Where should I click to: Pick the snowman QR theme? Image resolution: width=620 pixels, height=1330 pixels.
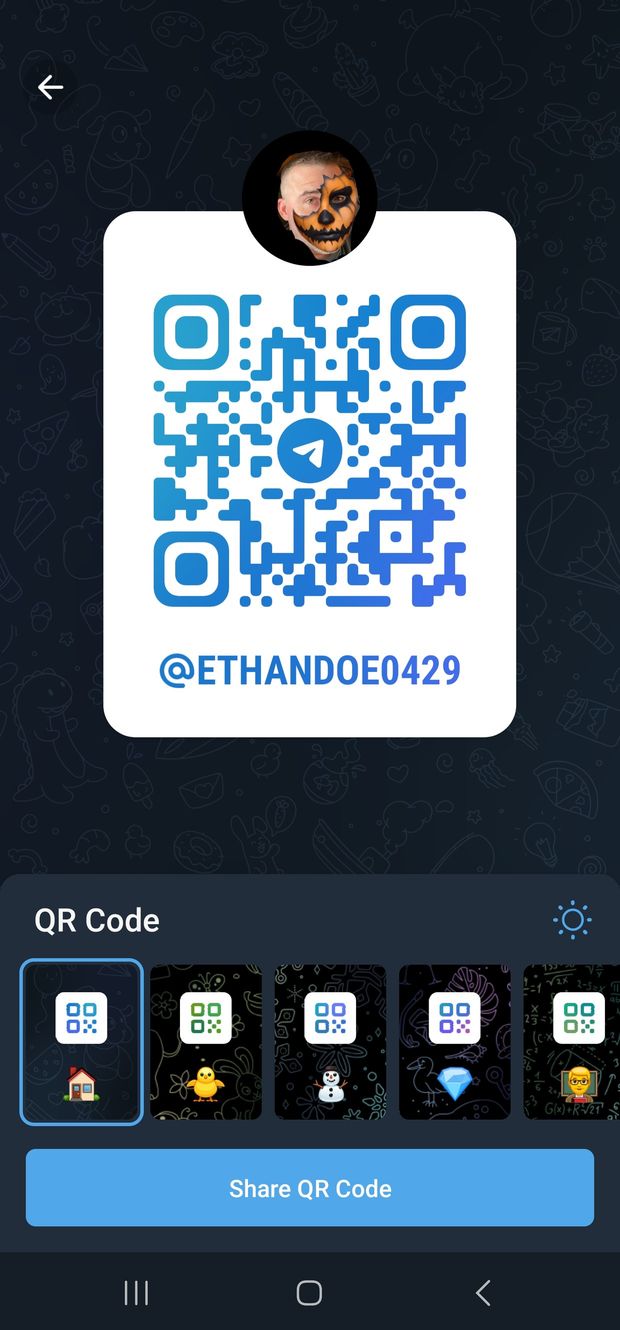pos(330,1042)
